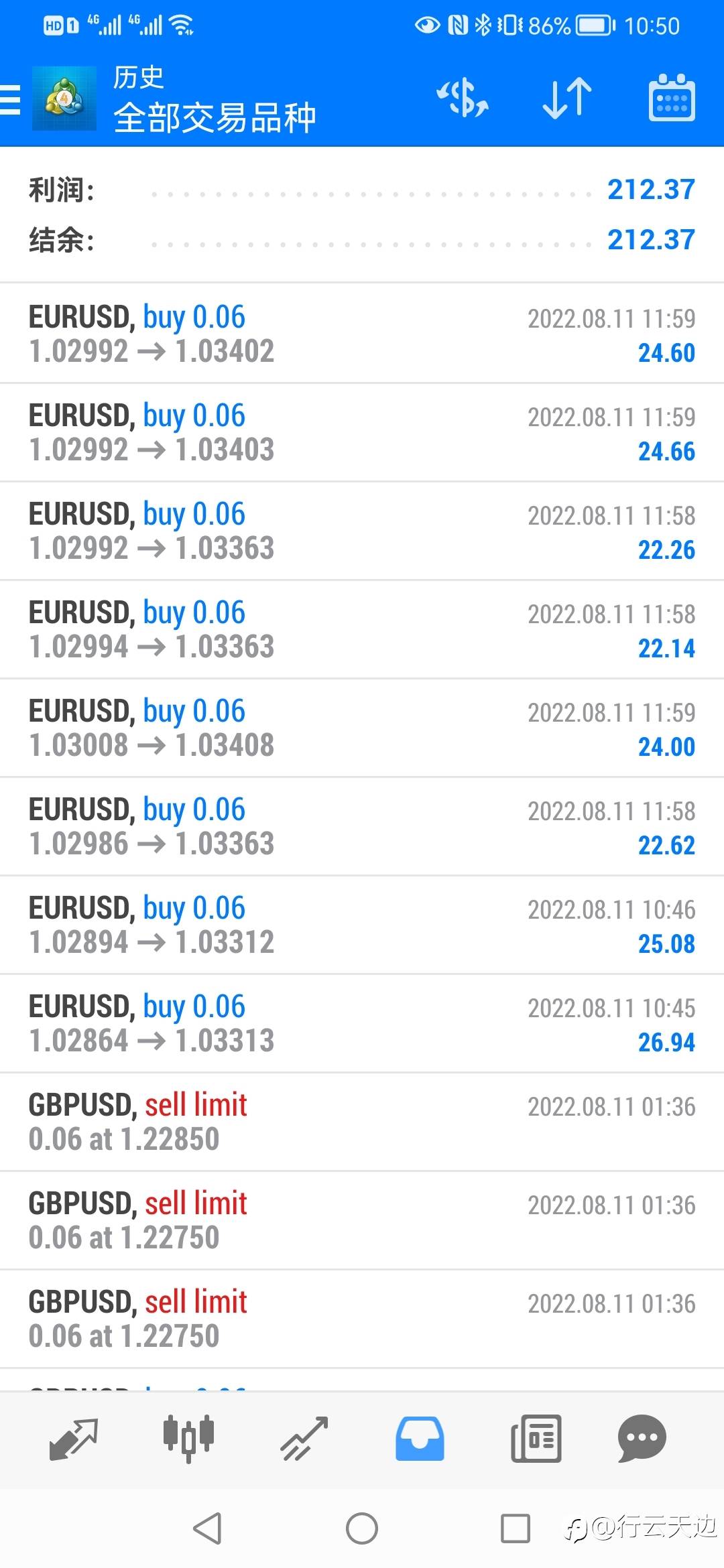724x1568 pixels.
Task: Open EURUSD trade with profit 22.14
Action: coord(362,629)
